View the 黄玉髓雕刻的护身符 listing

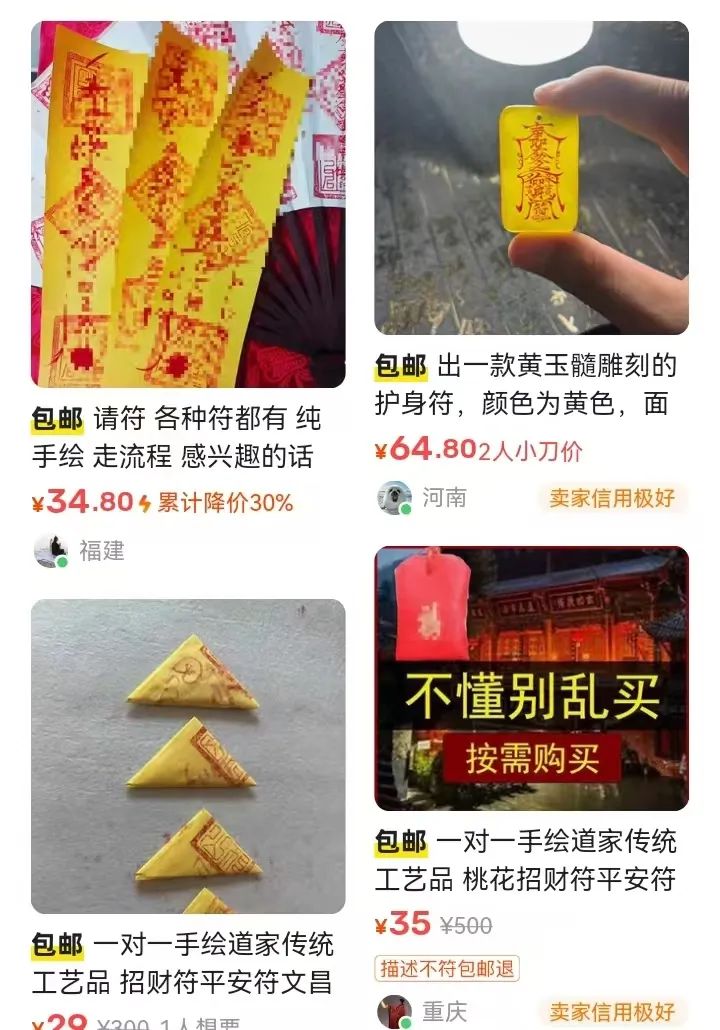(x=531, y=177)
